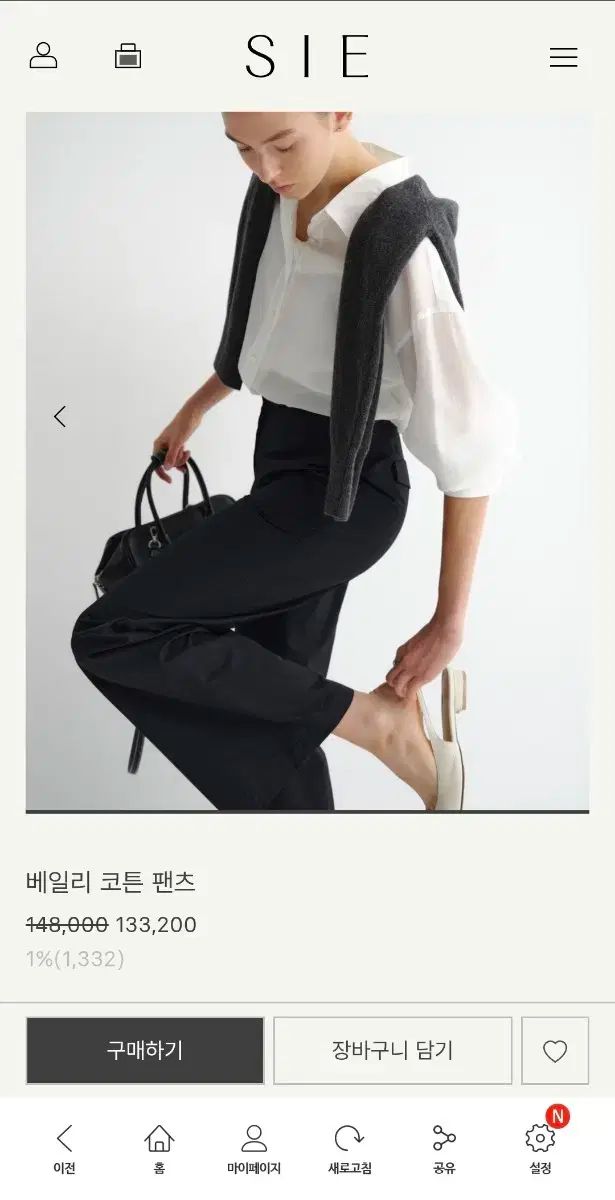
Task: Open 설정 settings
Action: coord(540,1148)
